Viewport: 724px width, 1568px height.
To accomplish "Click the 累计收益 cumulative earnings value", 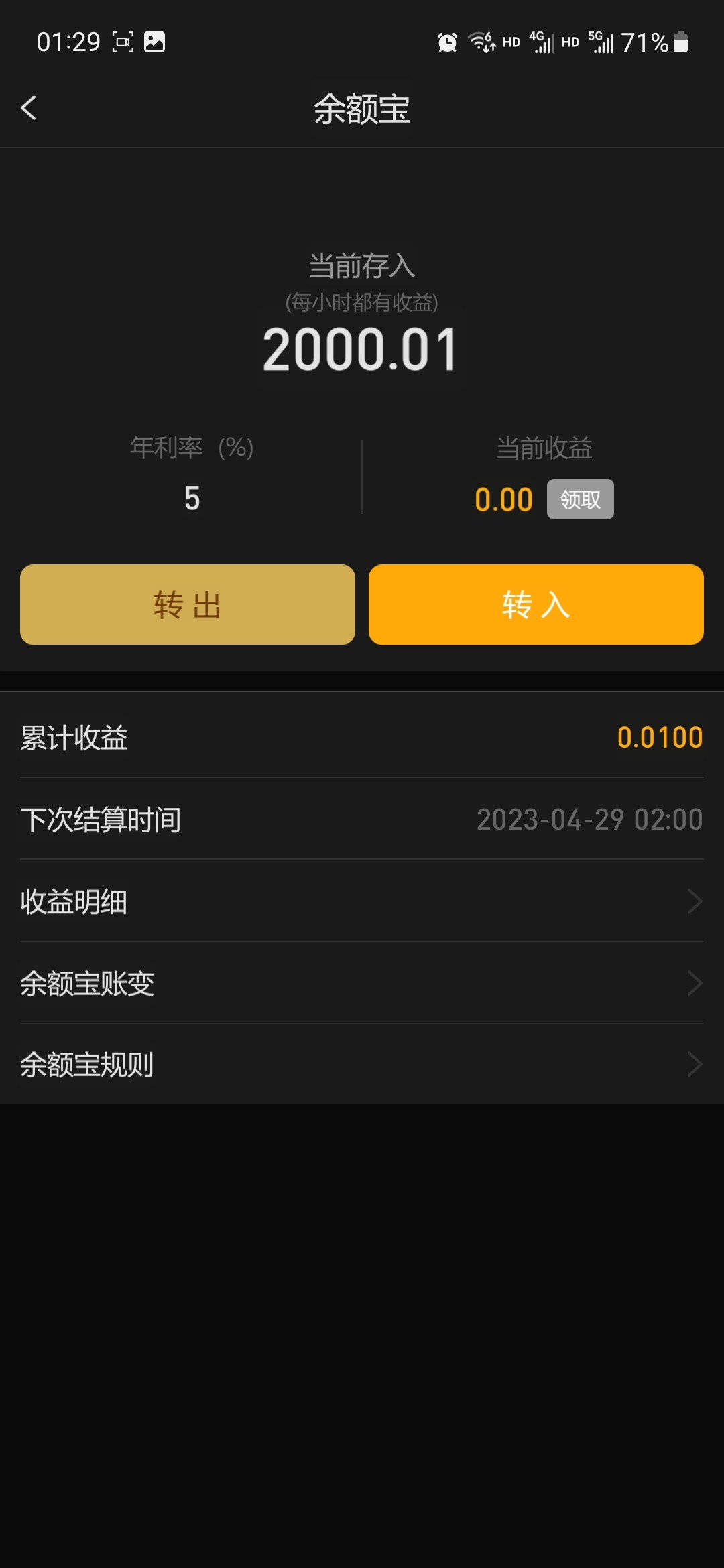I will (x=659, y=738).
